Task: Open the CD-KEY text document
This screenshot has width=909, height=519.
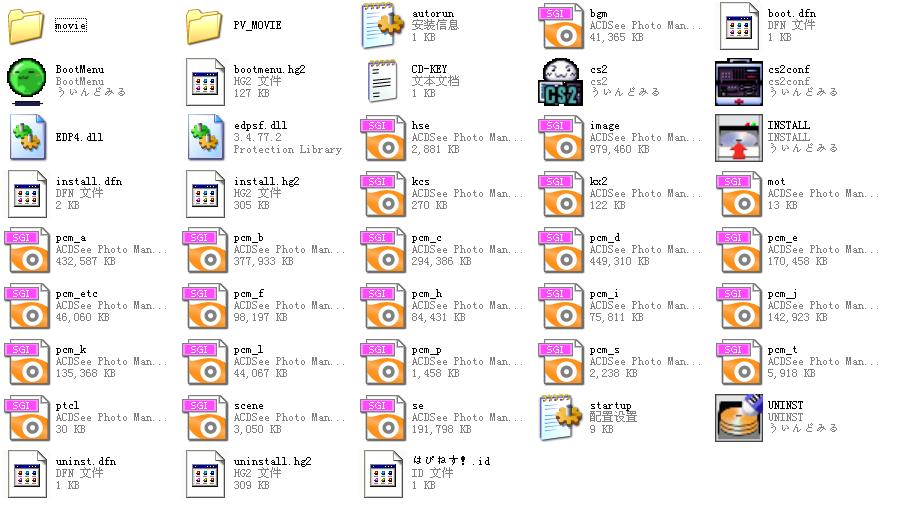Action: point(384,81)
